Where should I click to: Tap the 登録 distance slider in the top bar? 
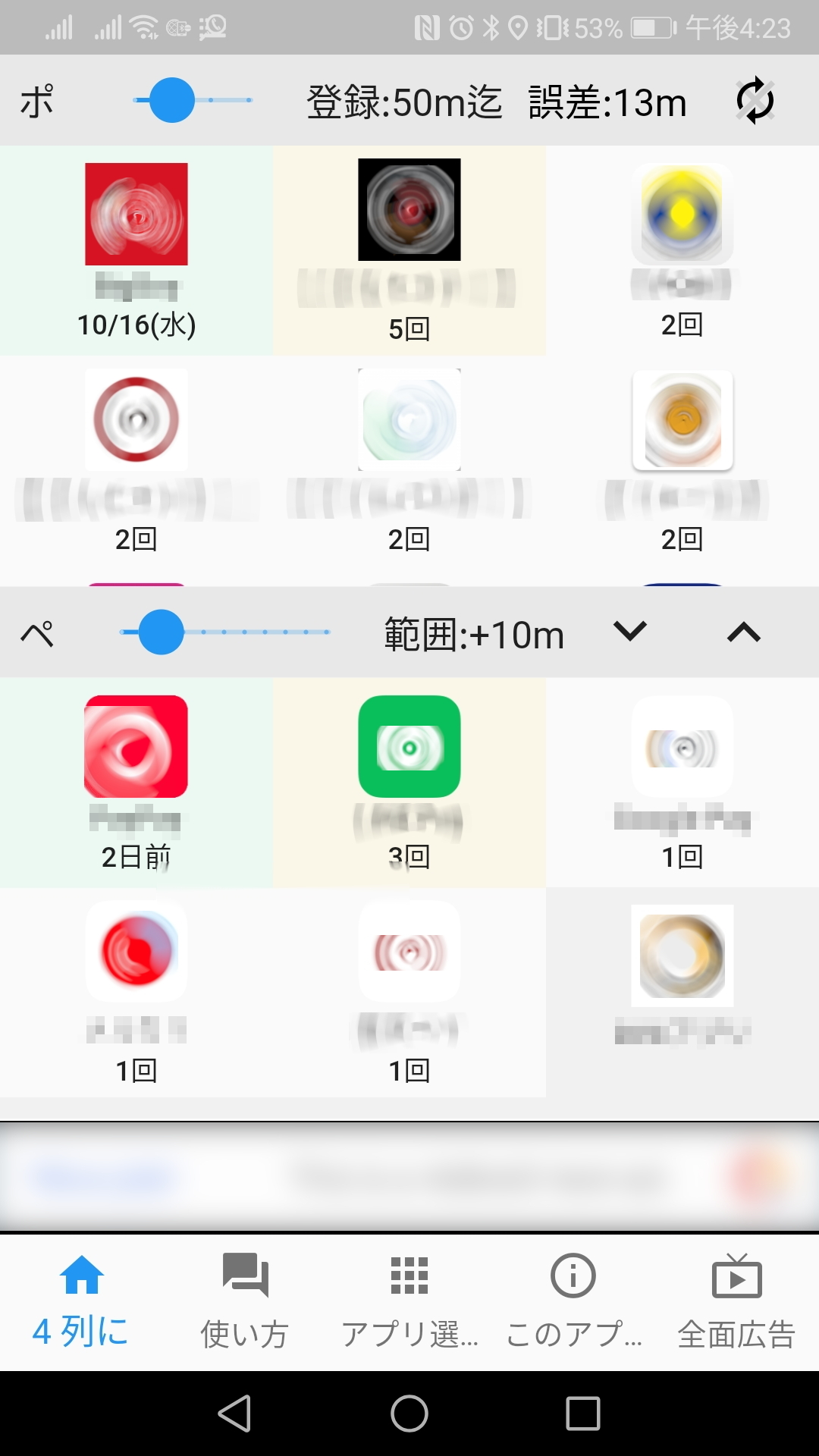click(193, 100)
